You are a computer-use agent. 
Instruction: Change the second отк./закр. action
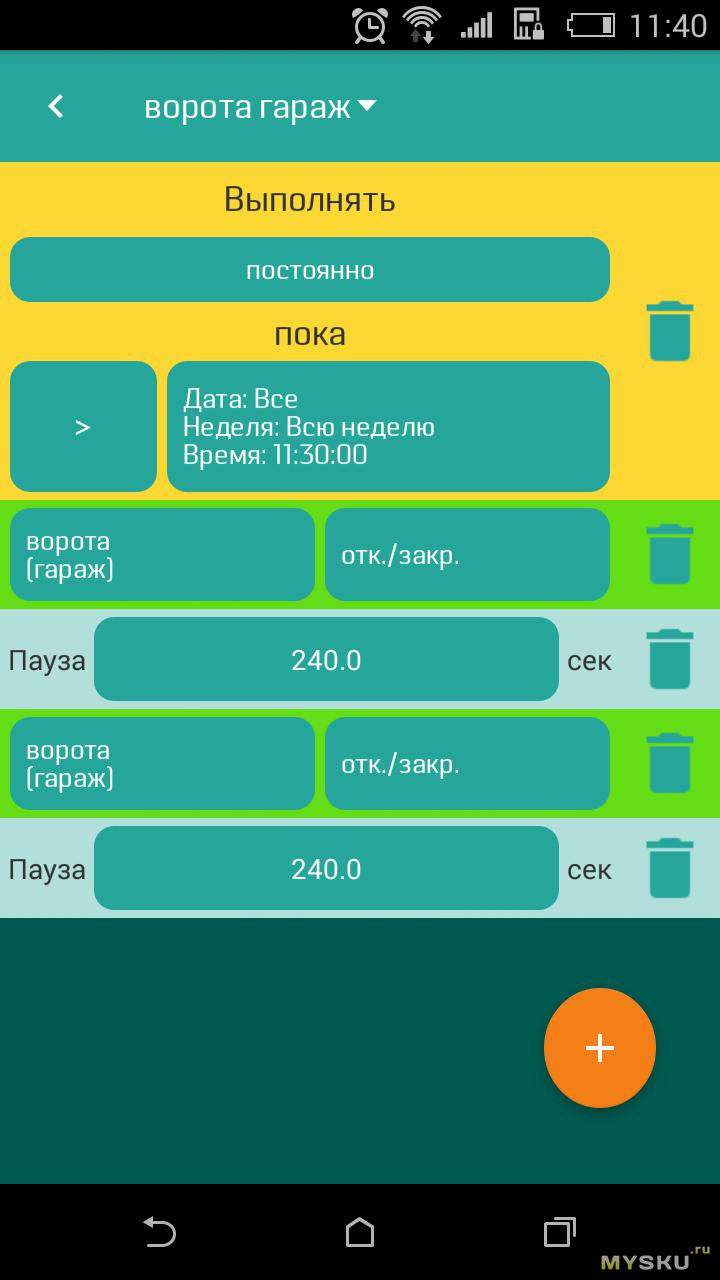[x=467, y=764]
